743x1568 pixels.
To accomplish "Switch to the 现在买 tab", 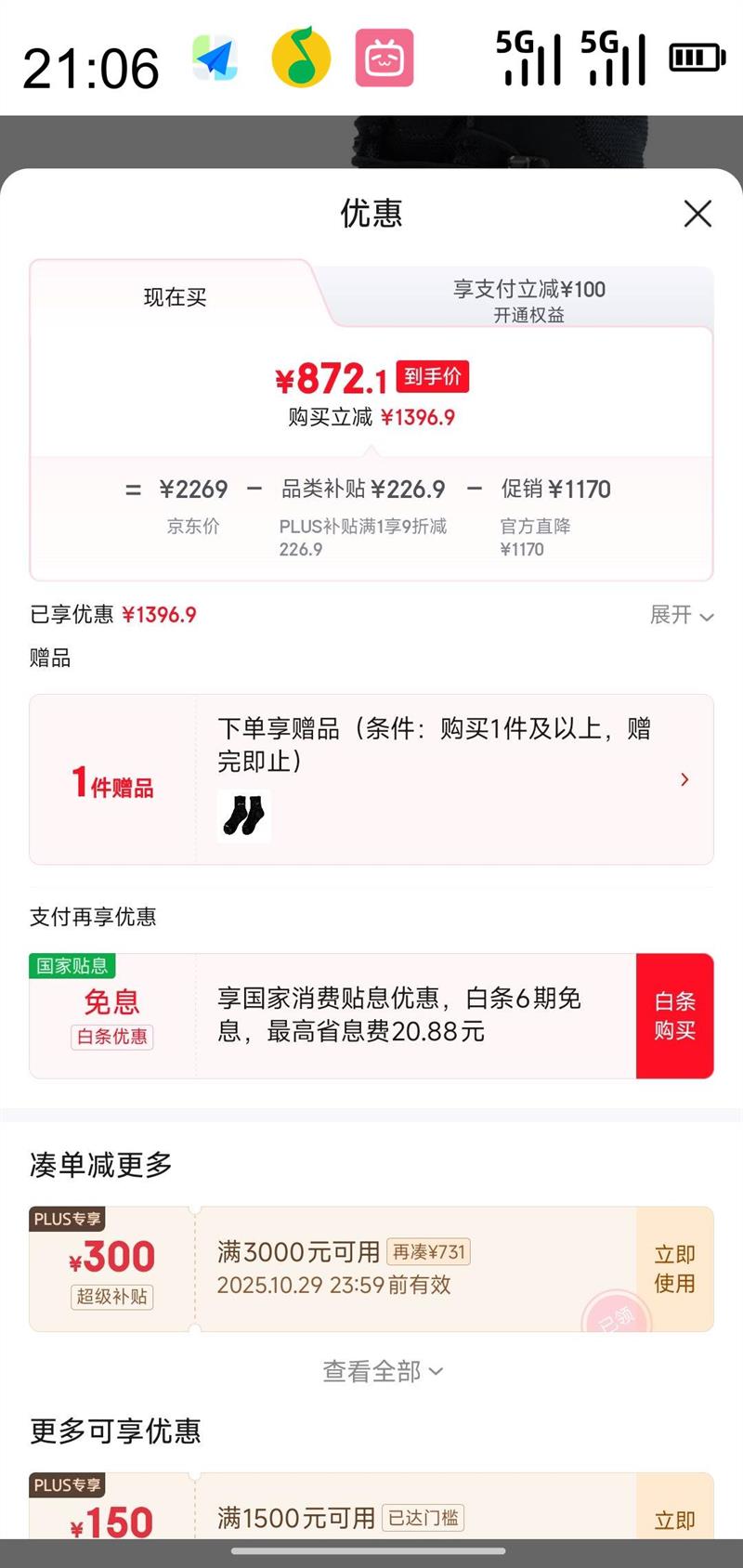I will point(175,297).
